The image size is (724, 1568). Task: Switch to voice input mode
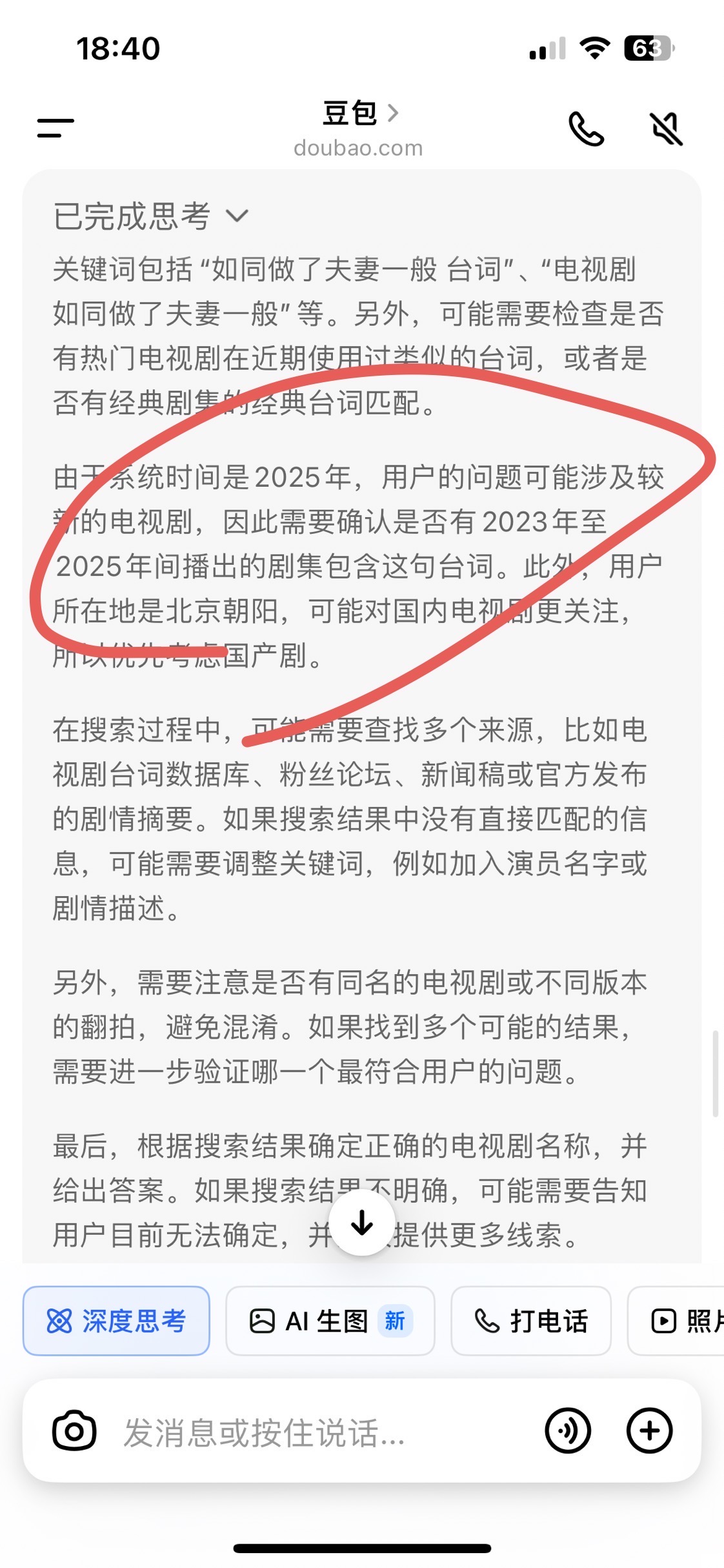(x=568, y=1431)
